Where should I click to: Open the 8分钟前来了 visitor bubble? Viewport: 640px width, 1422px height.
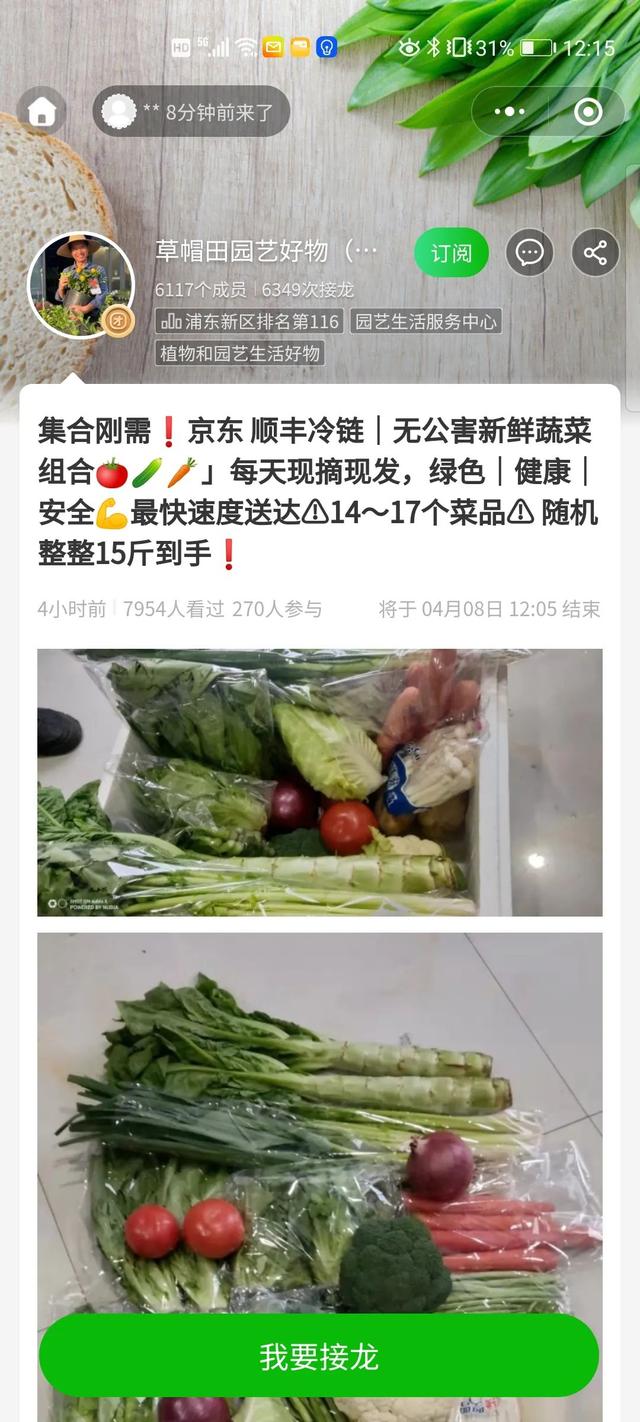[191, 111]
